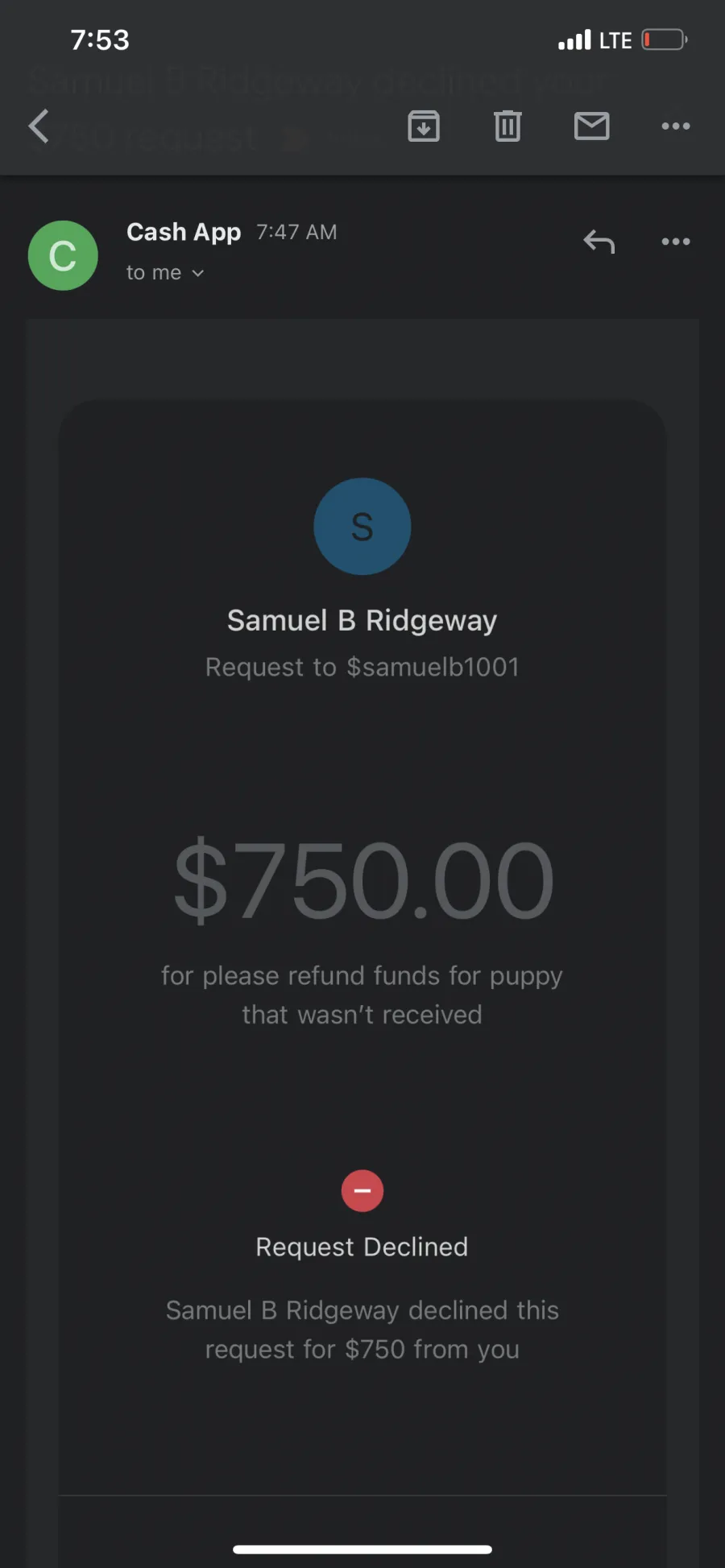Mark this email as unread

[x=591, y=126]
